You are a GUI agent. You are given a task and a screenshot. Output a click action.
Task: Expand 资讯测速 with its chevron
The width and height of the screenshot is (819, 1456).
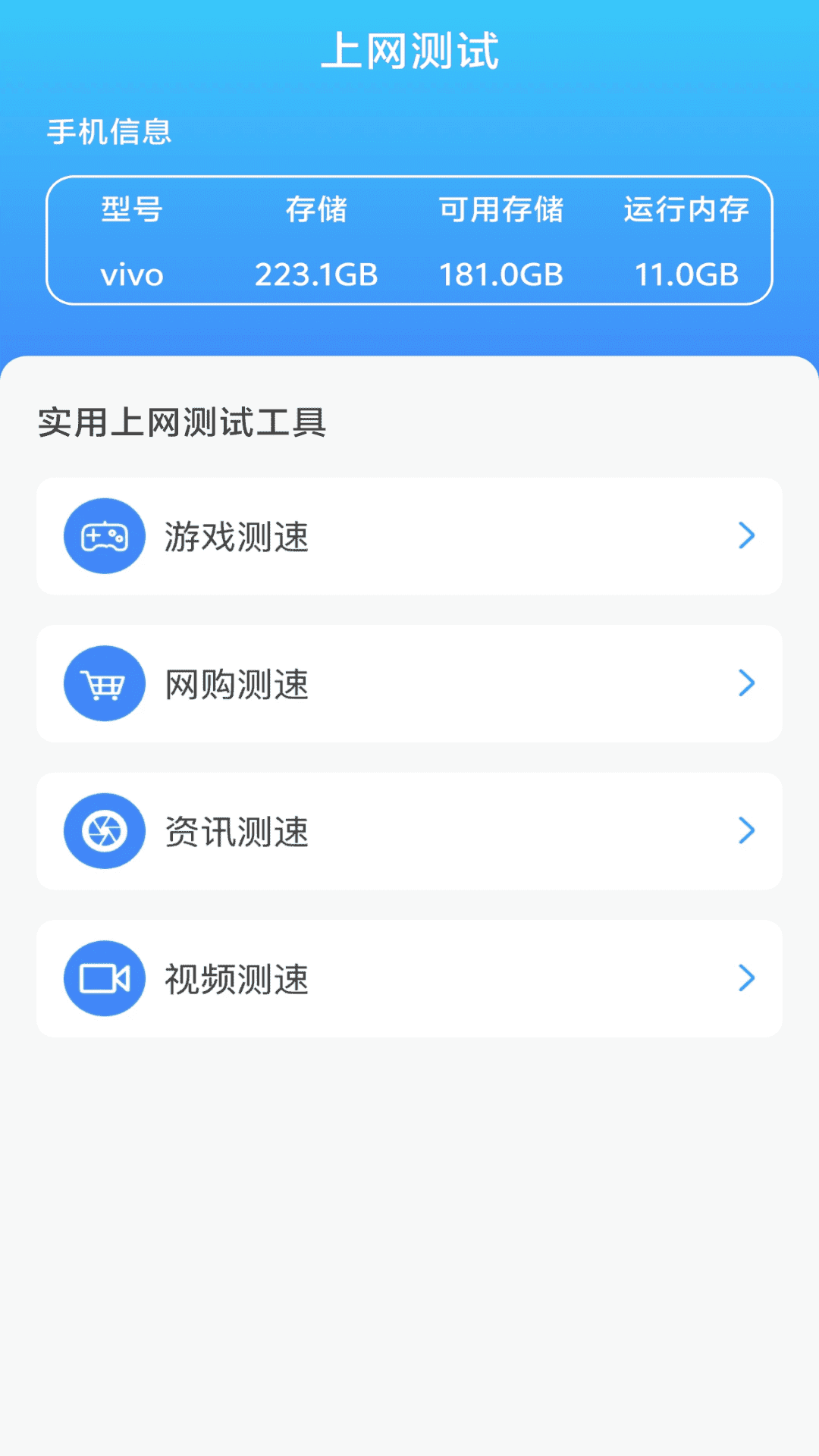click(x=746, y=831)
